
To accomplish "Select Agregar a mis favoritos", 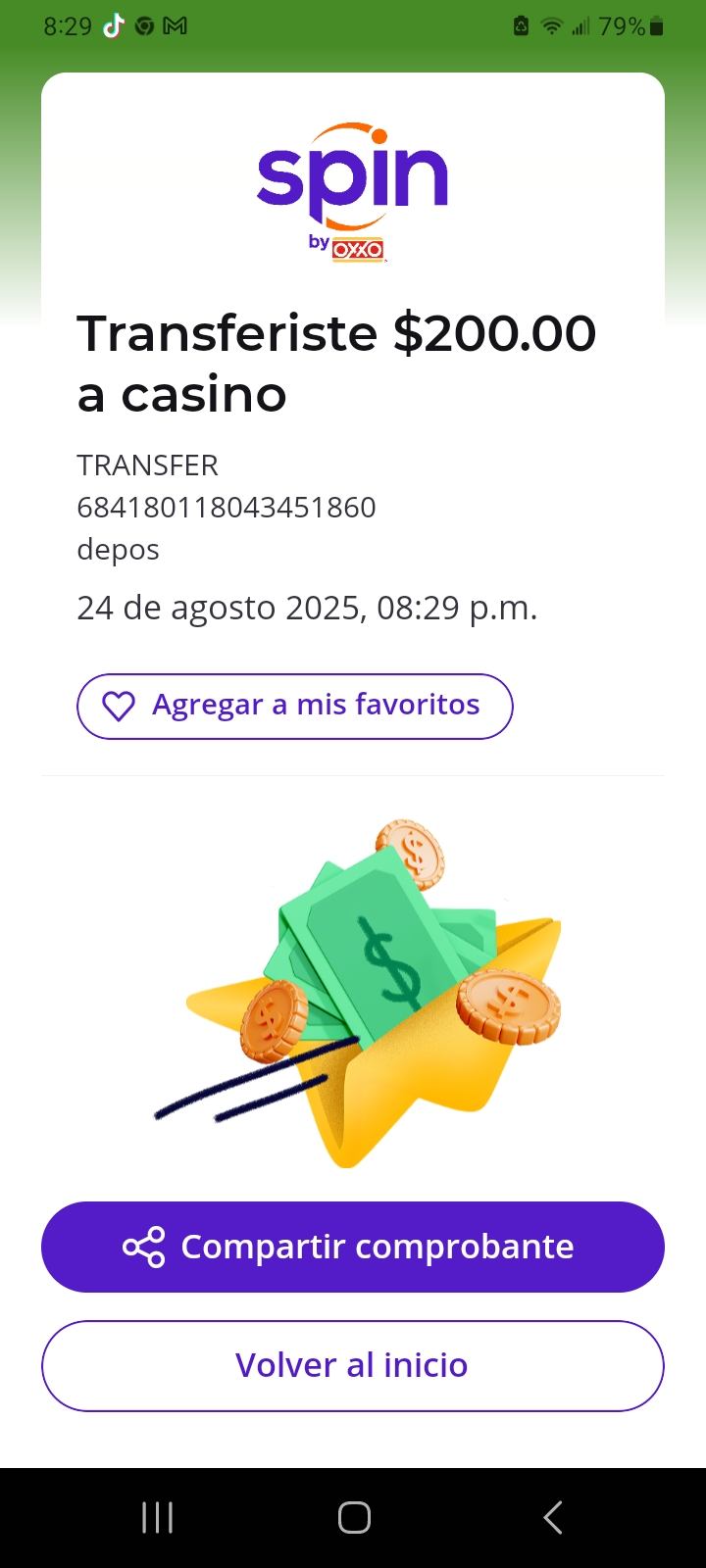I will pos(294,706).
